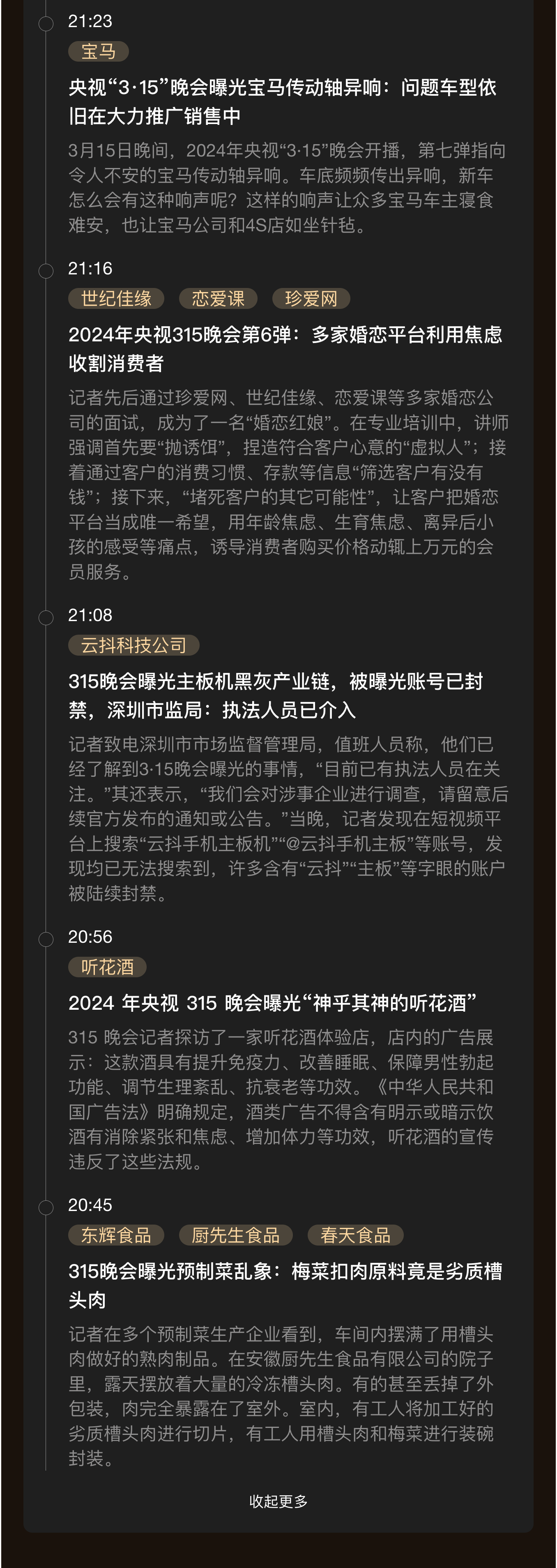Collapse the list with 收起更多

tap(278, 1501)
